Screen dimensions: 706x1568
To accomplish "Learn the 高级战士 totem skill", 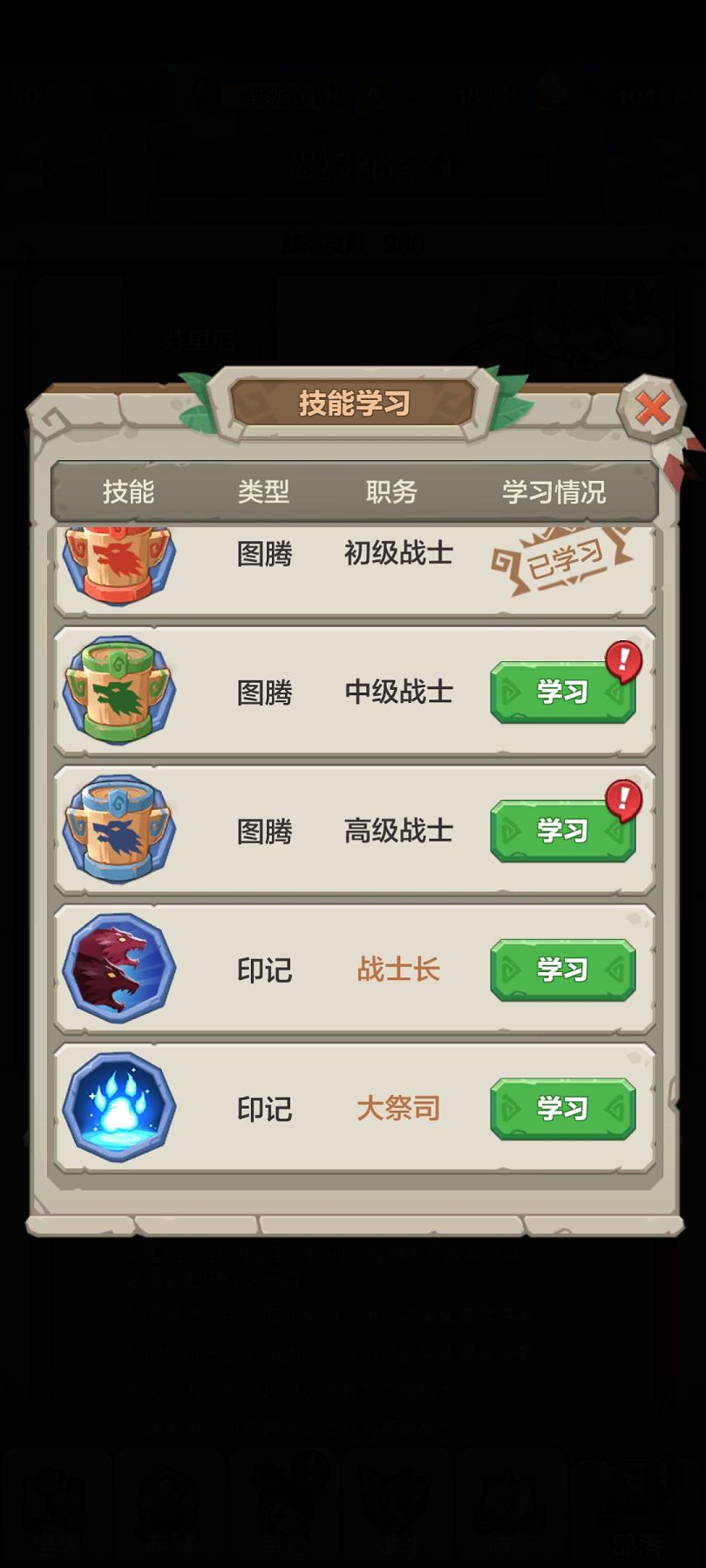I will (562, 831).
